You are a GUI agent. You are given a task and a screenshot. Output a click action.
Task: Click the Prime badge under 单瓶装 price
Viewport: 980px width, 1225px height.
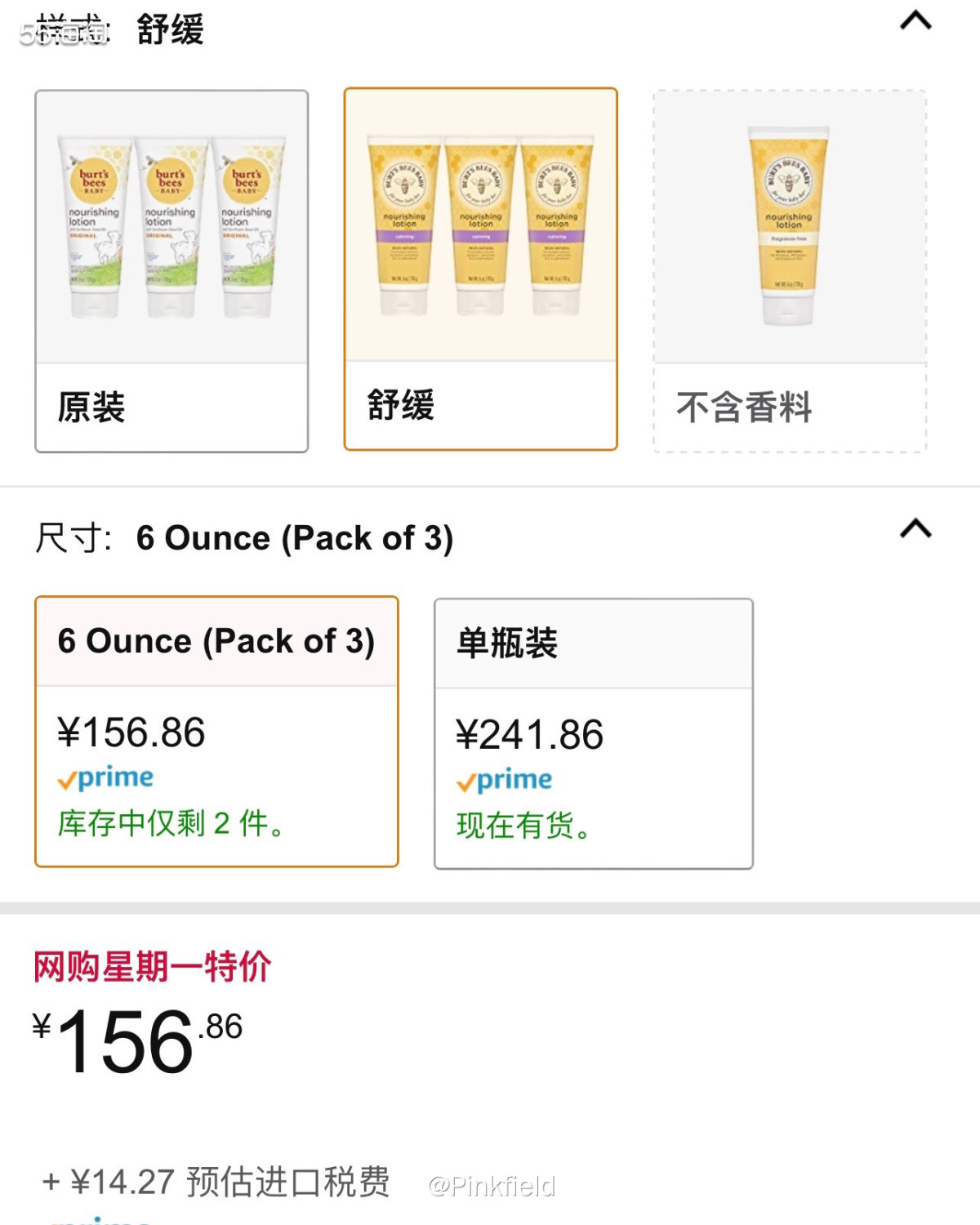pyautogui.click(x=504, y=780)
